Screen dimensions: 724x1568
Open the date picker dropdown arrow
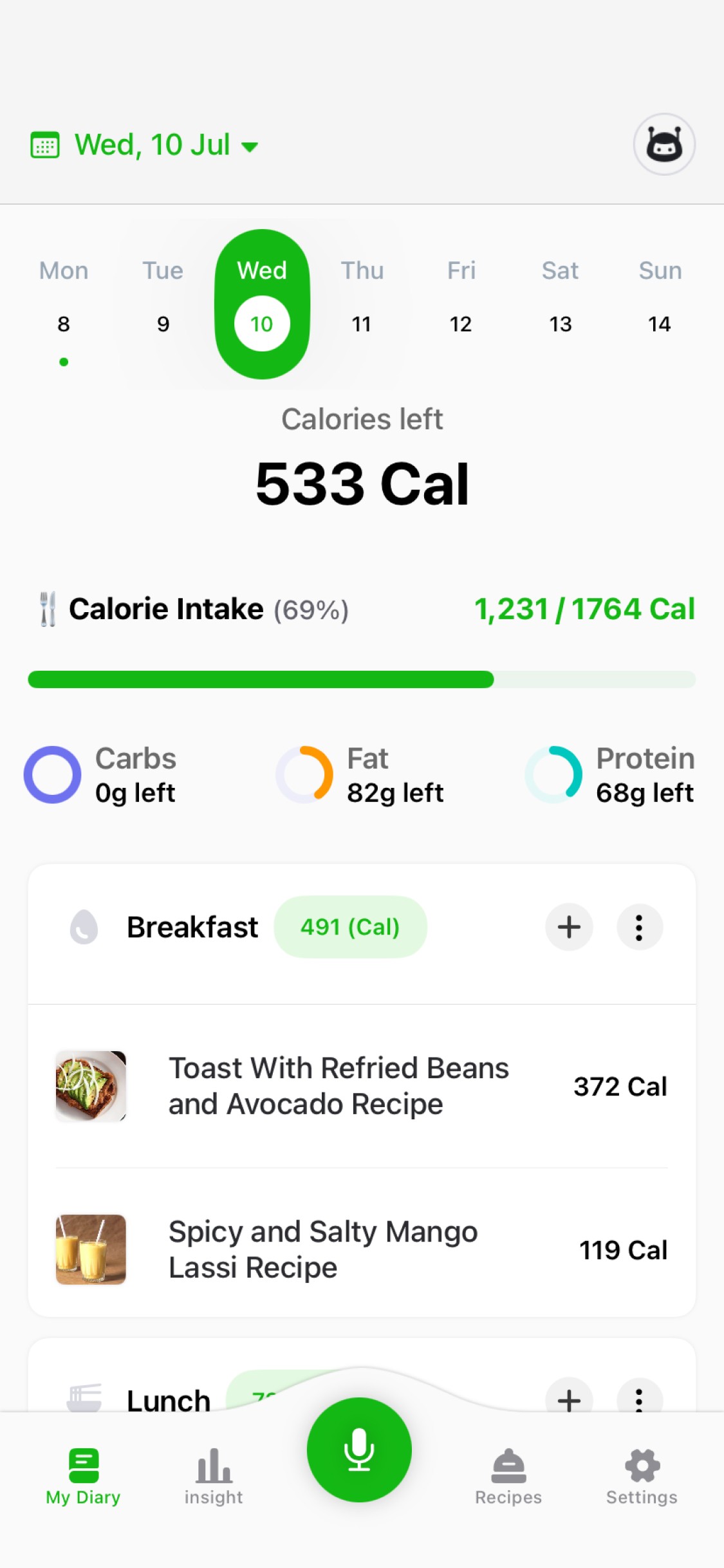point(251,147)
